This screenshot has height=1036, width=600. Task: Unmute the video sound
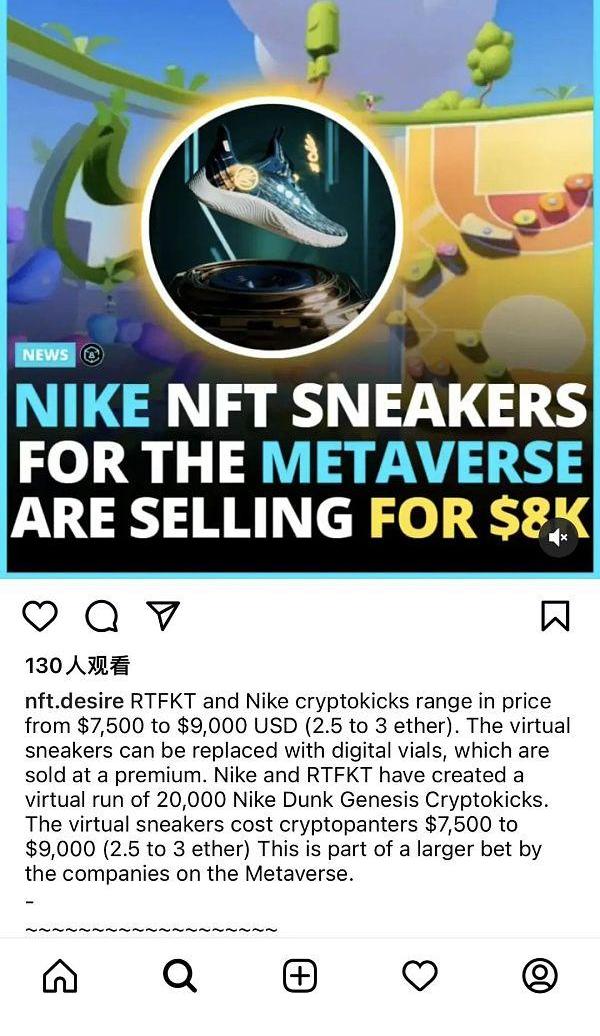point(559,538)
